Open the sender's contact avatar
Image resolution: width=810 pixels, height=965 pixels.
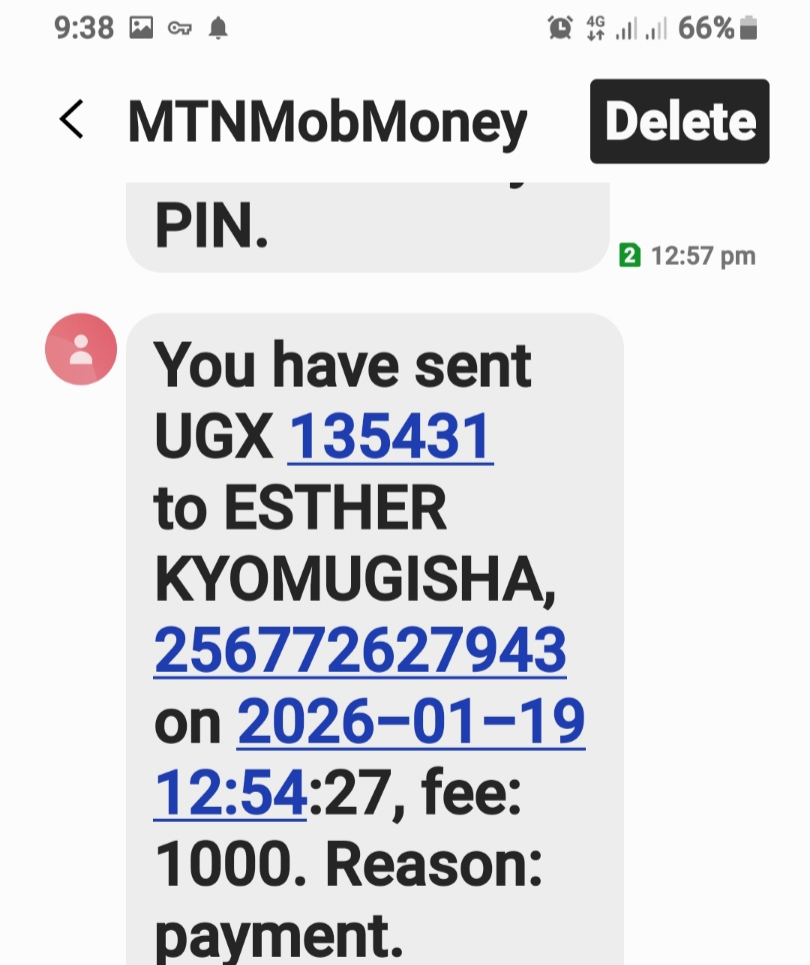click(x=81, y=349)
